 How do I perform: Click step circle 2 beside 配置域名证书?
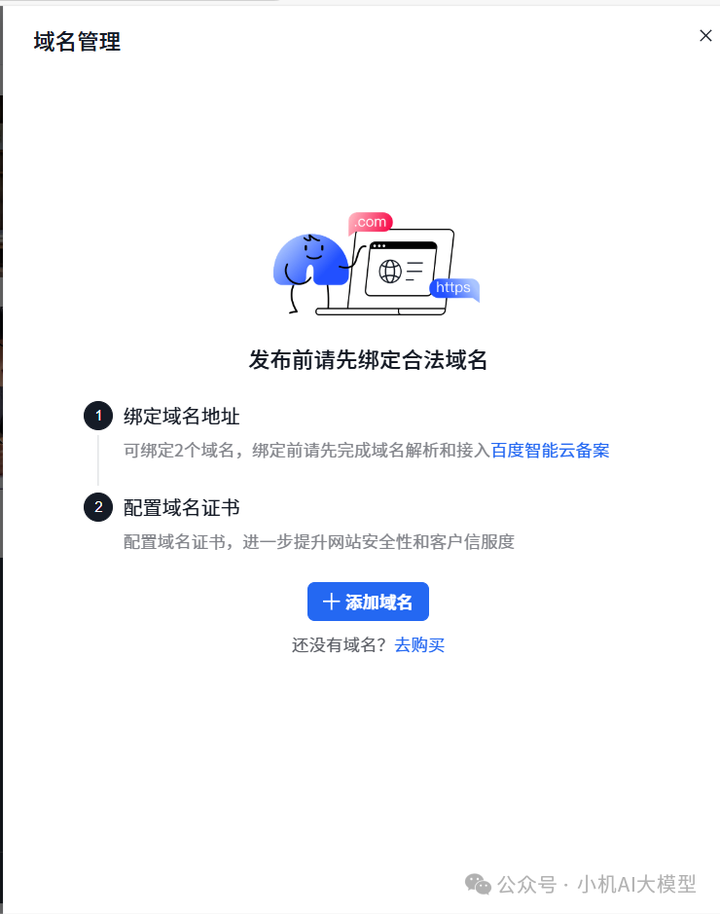point(97,507)
